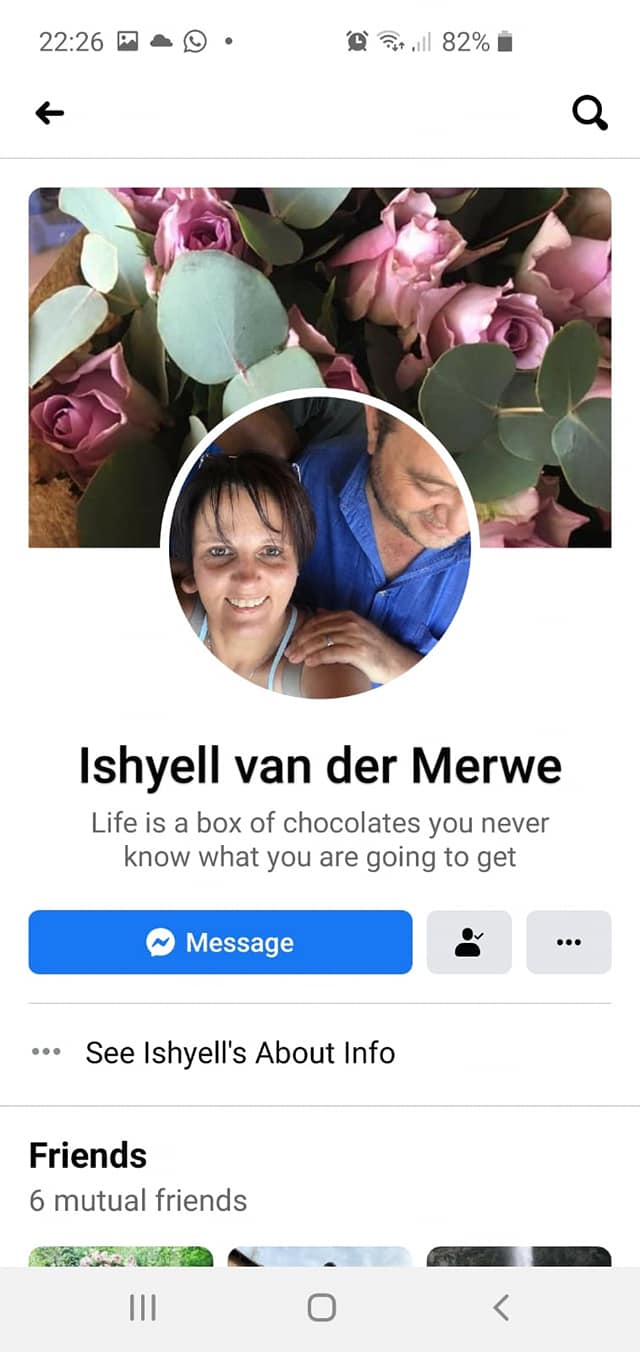Go back using the top arrow
Viewport: 640px width, 1352px height.
49,114
